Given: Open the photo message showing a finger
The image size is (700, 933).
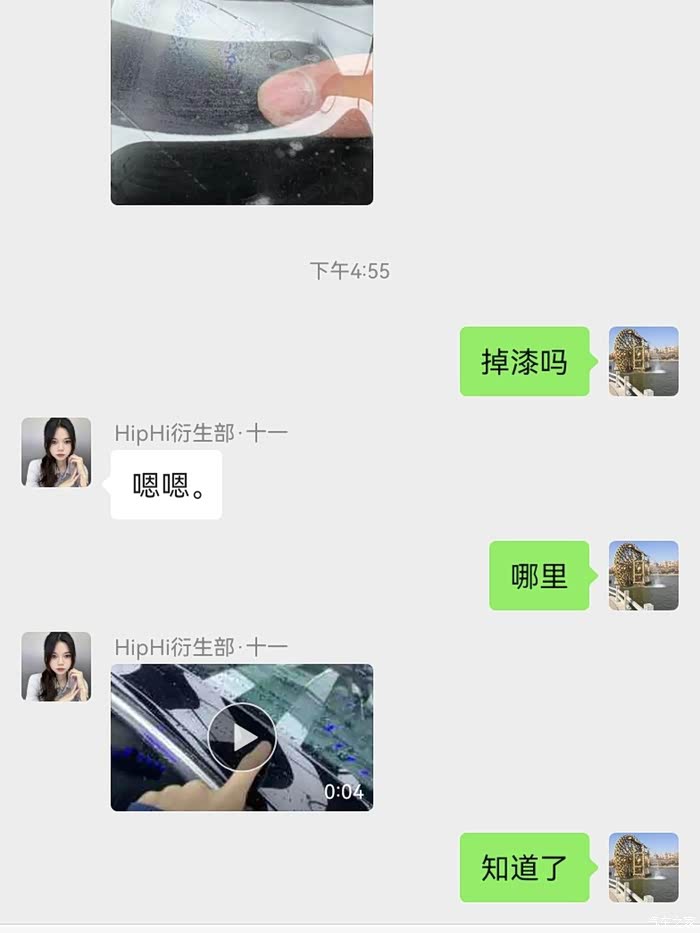Looking at the screenshot, I should [x=242, y=102].
